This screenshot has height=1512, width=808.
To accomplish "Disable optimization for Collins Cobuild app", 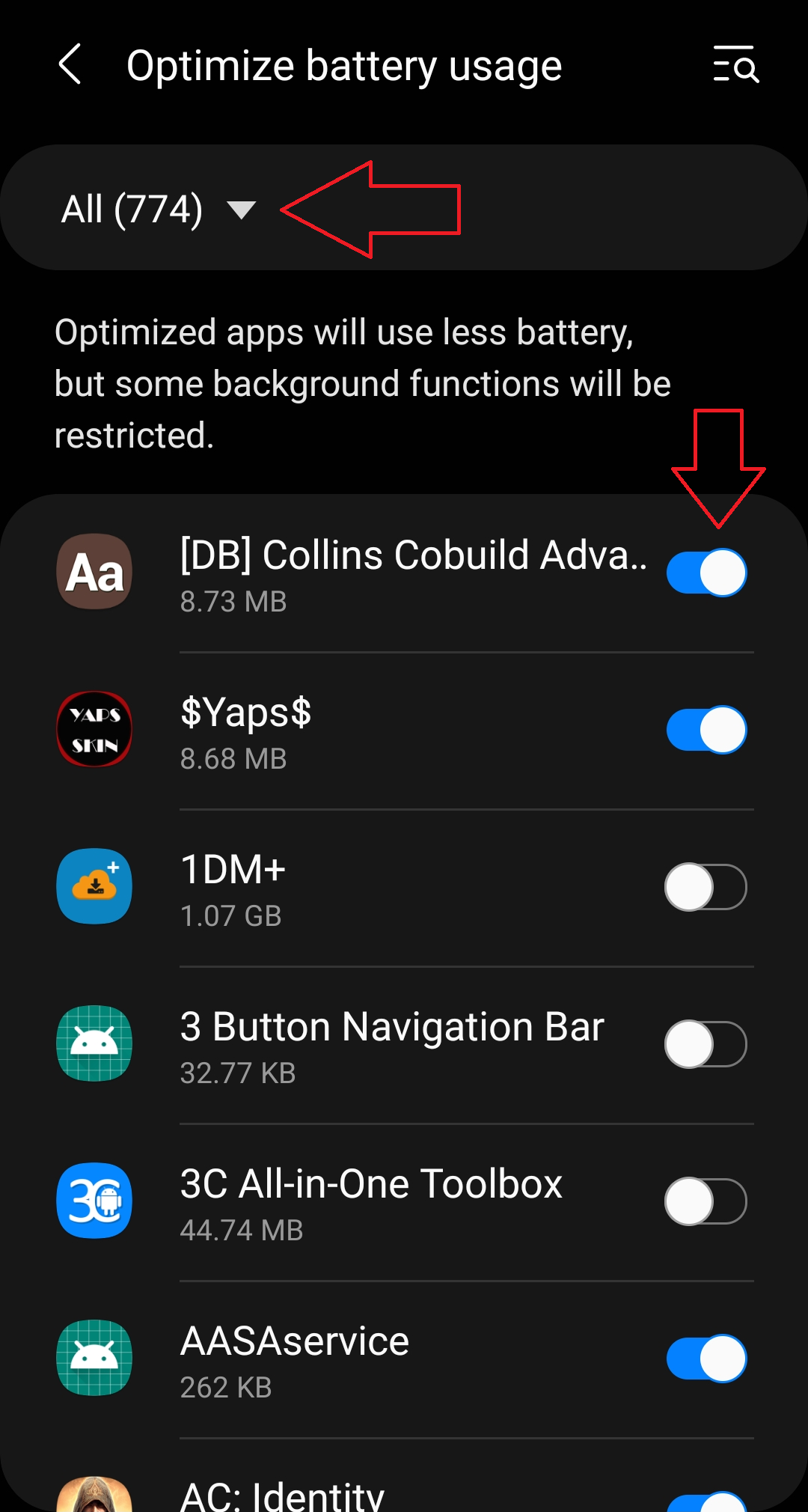I will click(706, 573).
